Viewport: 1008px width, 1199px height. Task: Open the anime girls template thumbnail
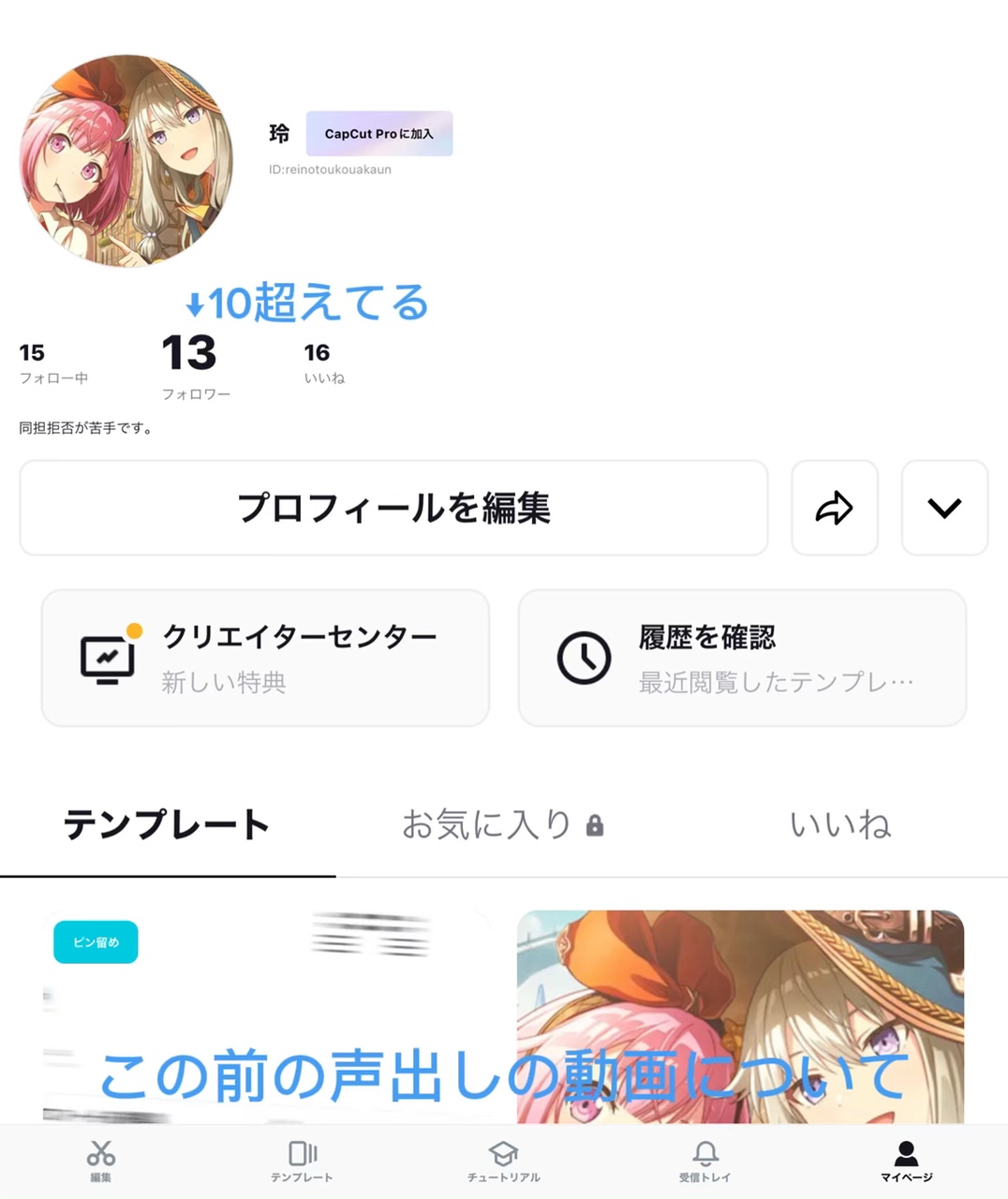point(740,1016)
